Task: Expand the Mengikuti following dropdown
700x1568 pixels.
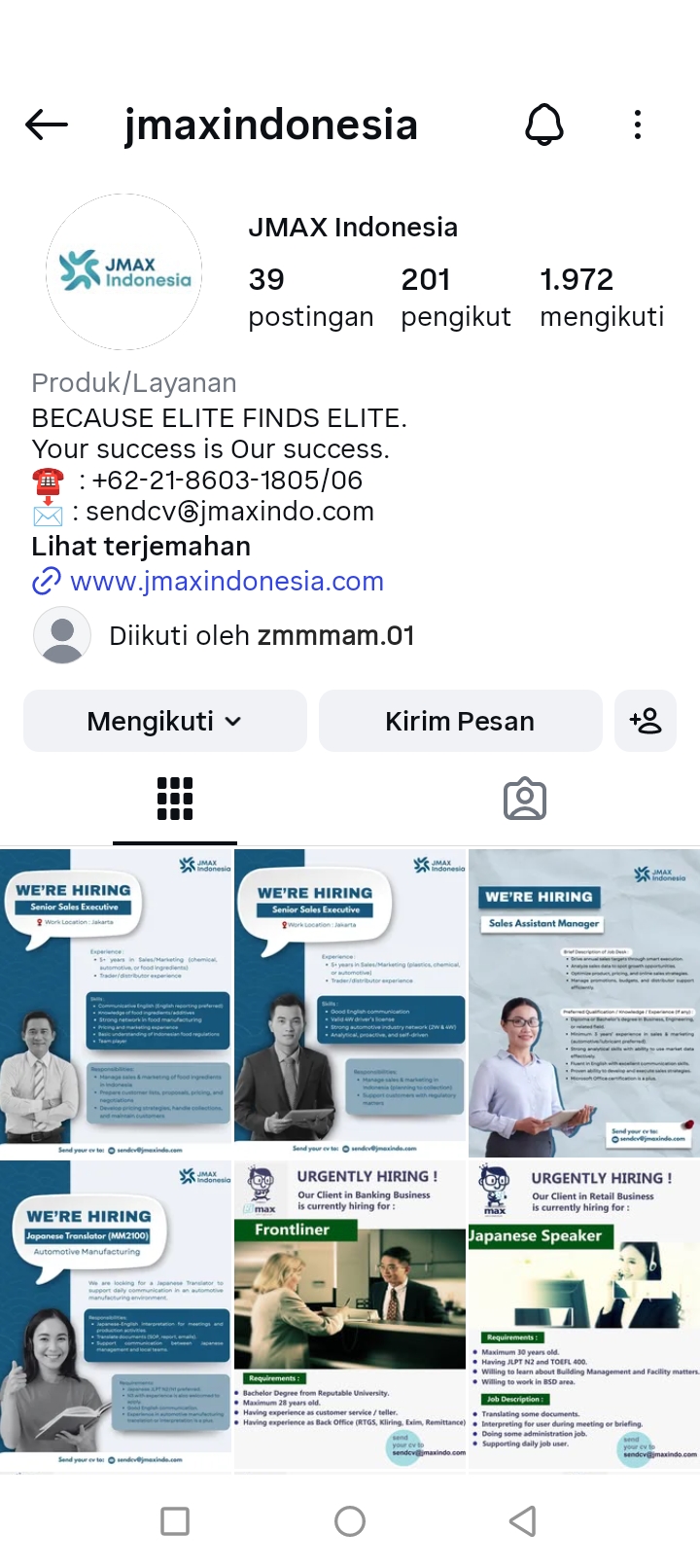Action: point(165,722)
